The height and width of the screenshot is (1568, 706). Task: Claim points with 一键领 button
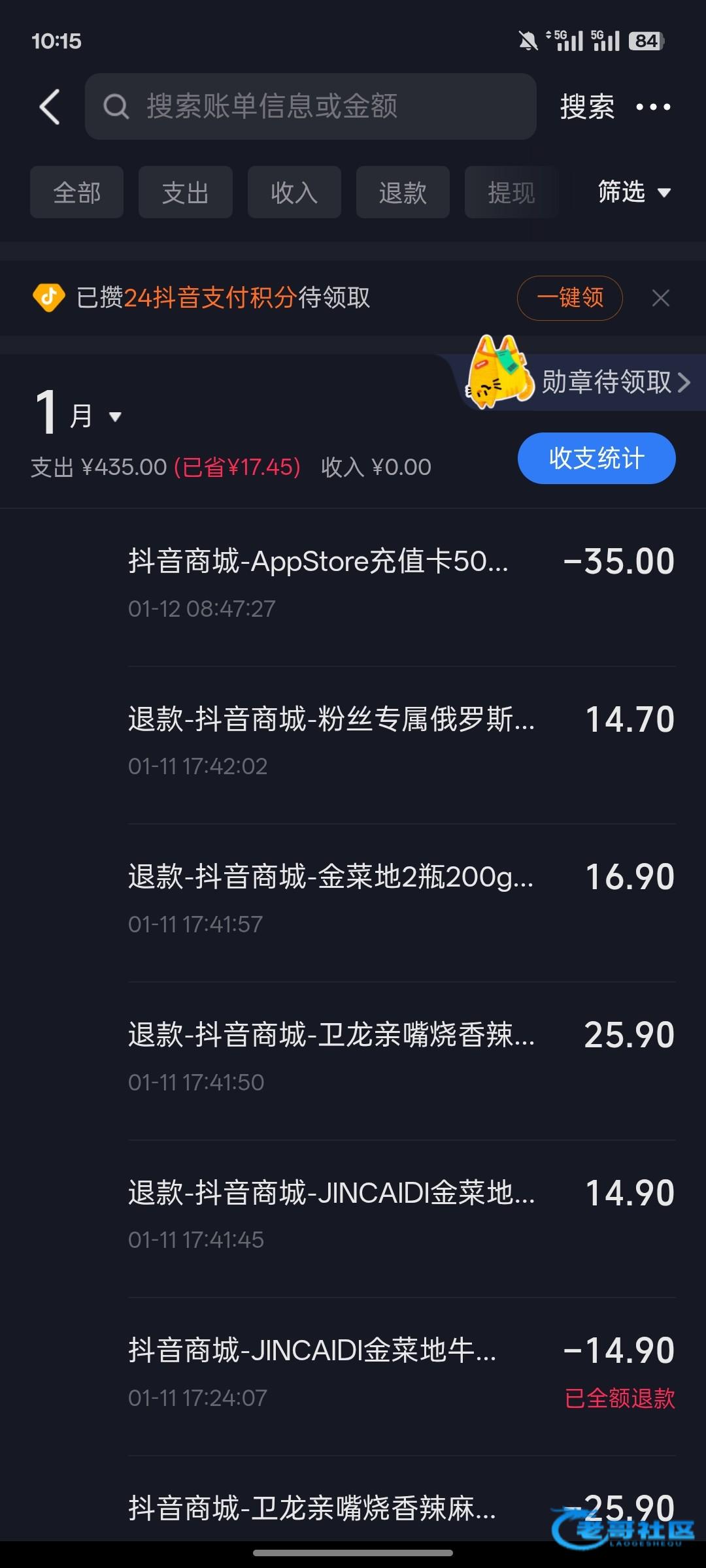tap(569, 298)
